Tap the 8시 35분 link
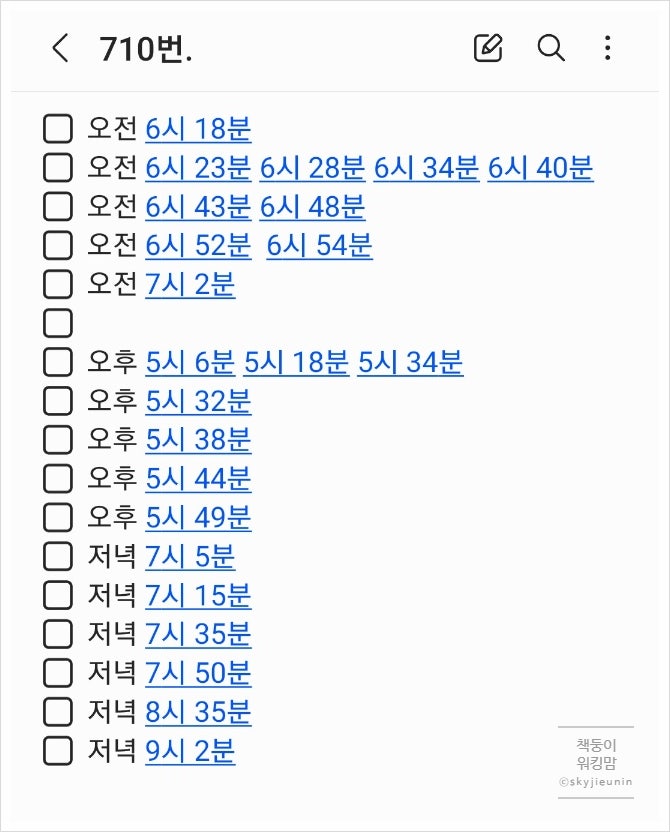This screenshot has height=832, width=670. coord(198,712)
